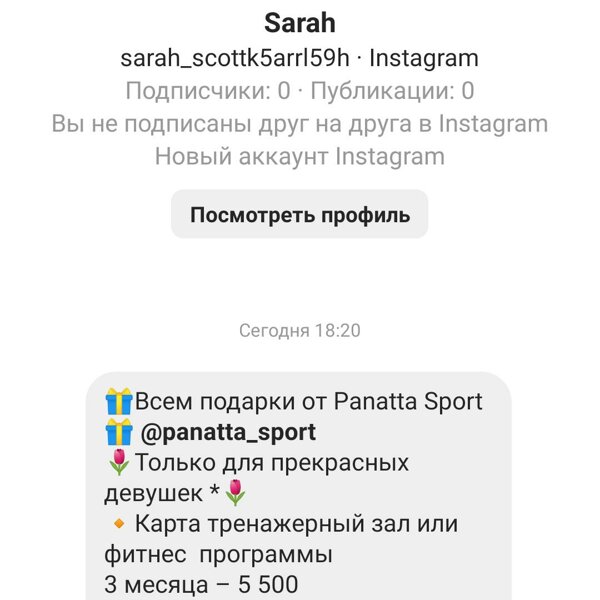
Task: Open the @panatta_sport mention link
Action: click(228, 433)
